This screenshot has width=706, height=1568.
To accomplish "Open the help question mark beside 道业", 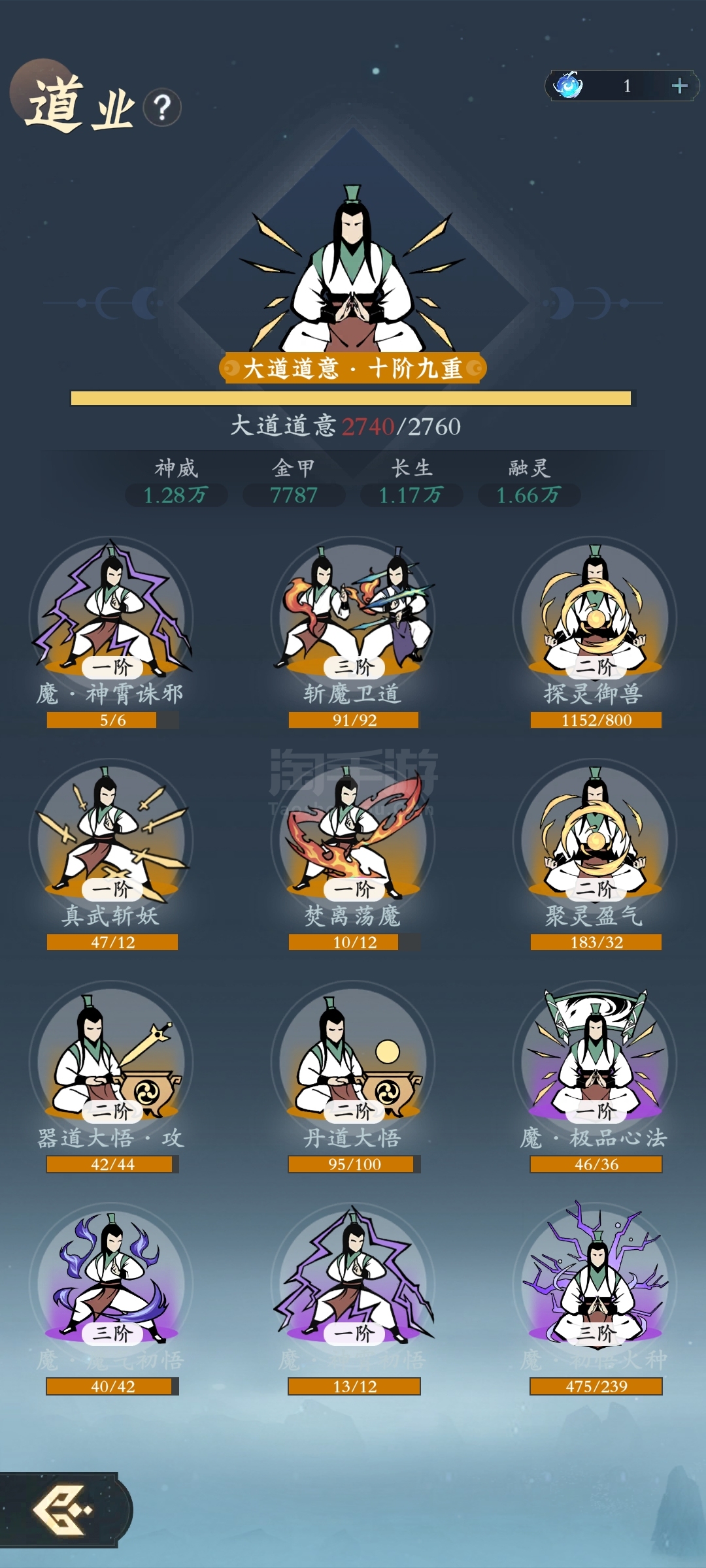I will point(162,107).
